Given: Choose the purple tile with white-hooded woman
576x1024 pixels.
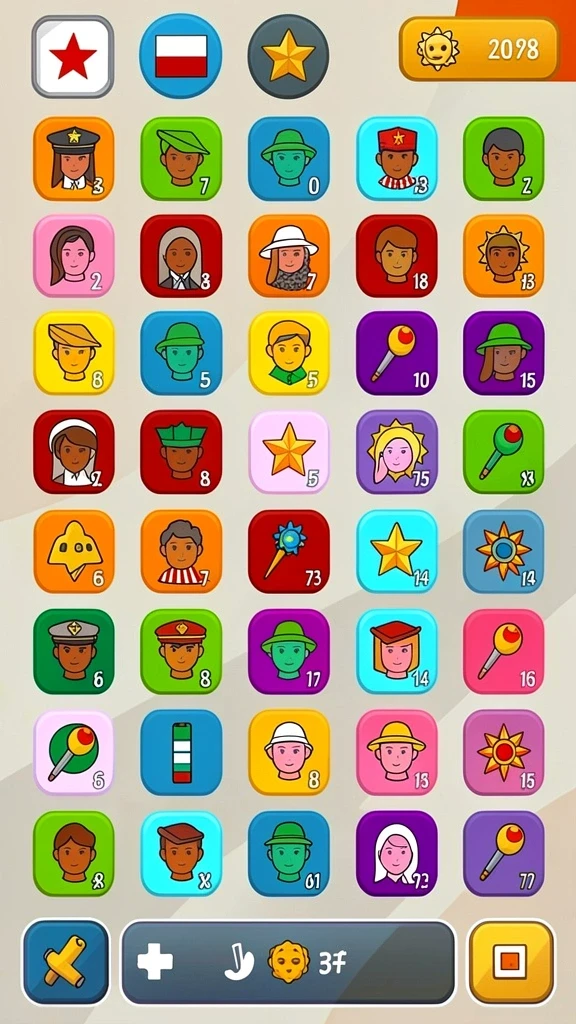Looking at the screenshot, I should click(x=396, y=854).
